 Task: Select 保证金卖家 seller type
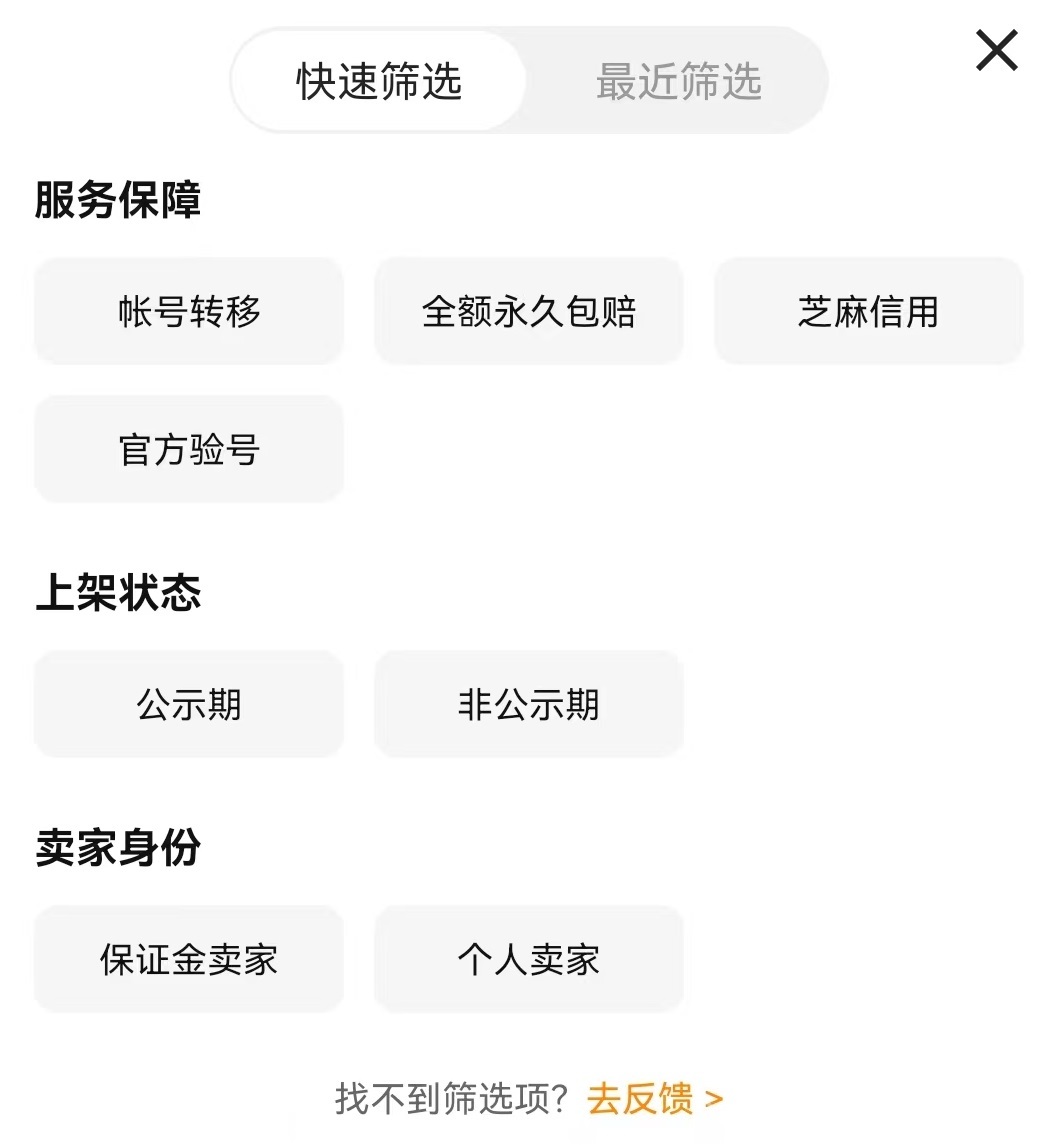[x=189, y=959]
